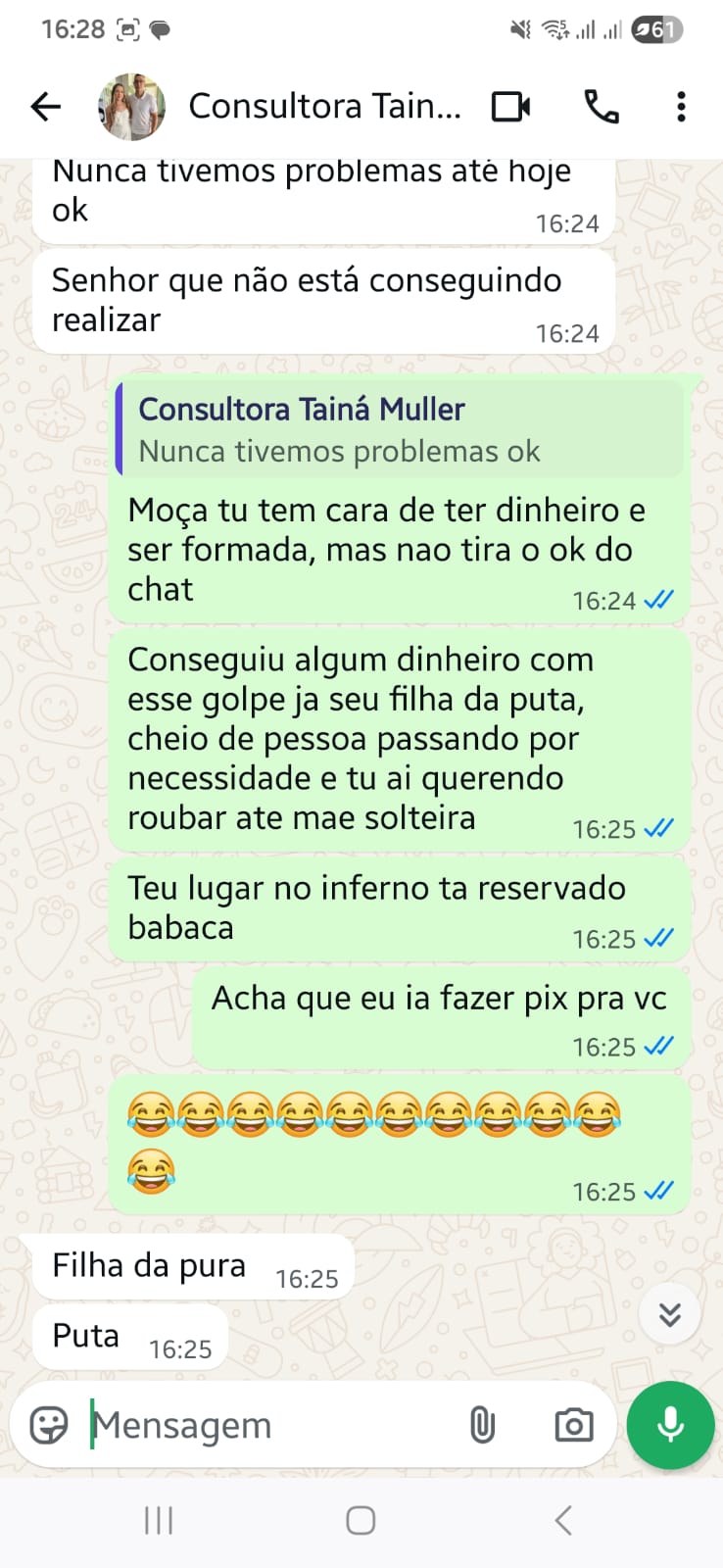
Task: Open recent apps from the navigation bar
Action: click(x=159, y=1520)
